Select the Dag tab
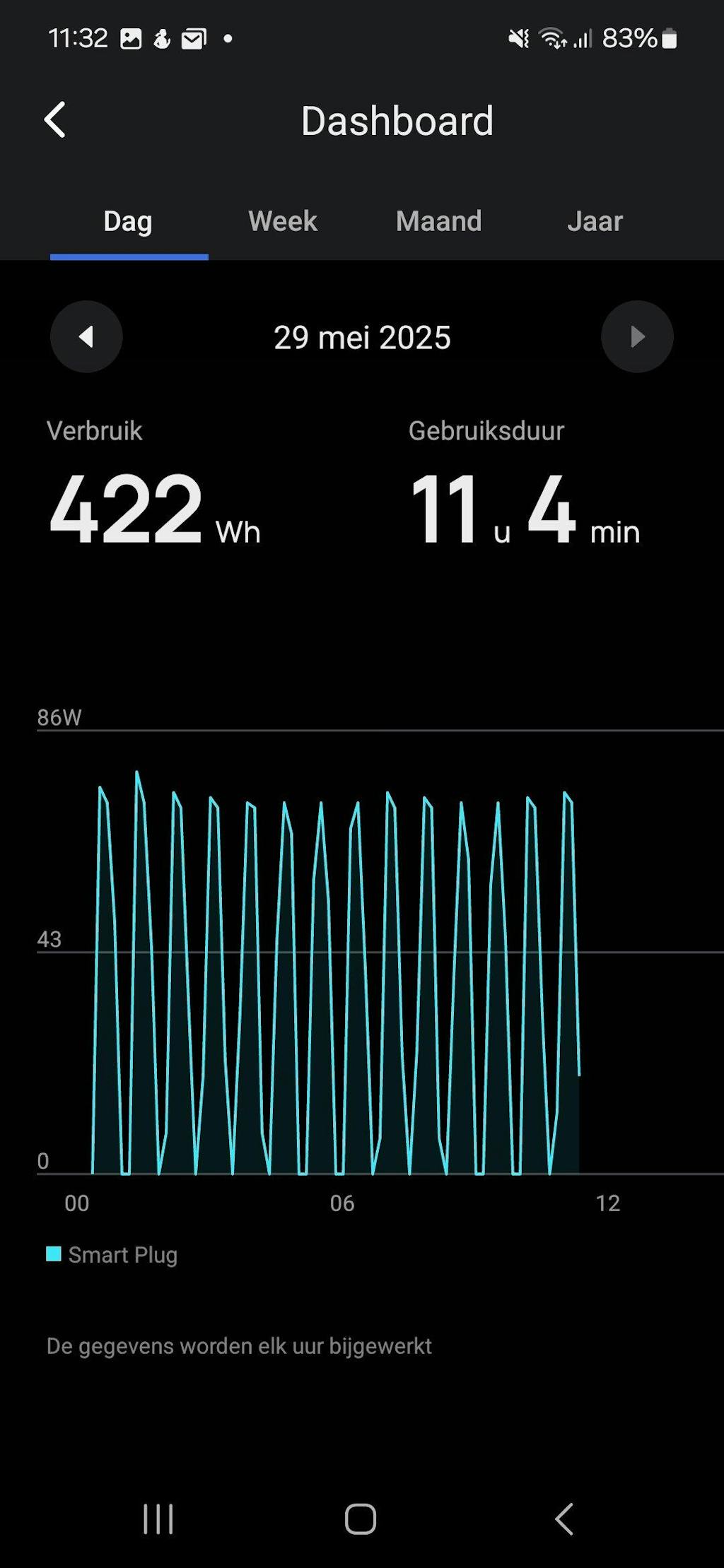Viewport: 724px width, 1568px height. tap(128, 221)
